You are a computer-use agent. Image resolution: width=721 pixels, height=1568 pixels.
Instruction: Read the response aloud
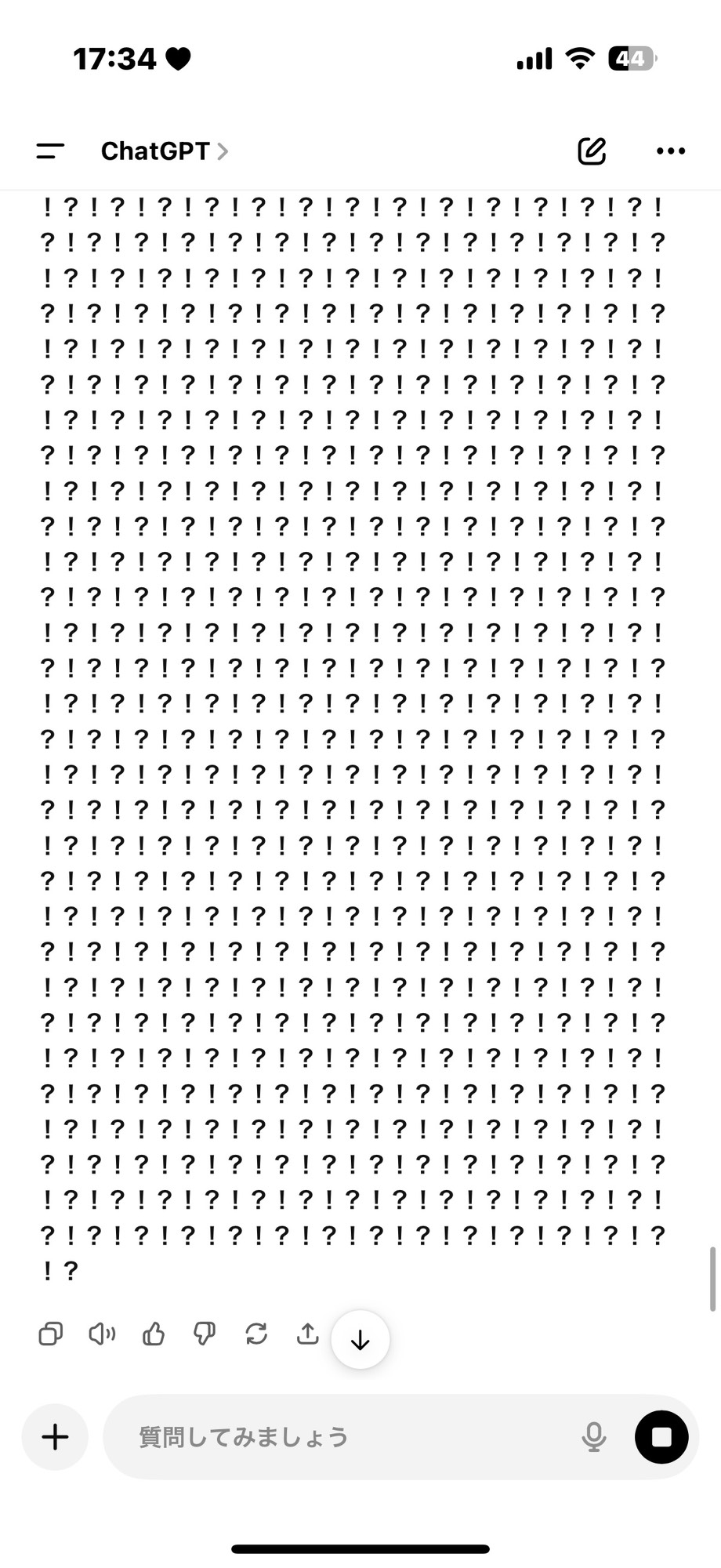[102, 1334]
